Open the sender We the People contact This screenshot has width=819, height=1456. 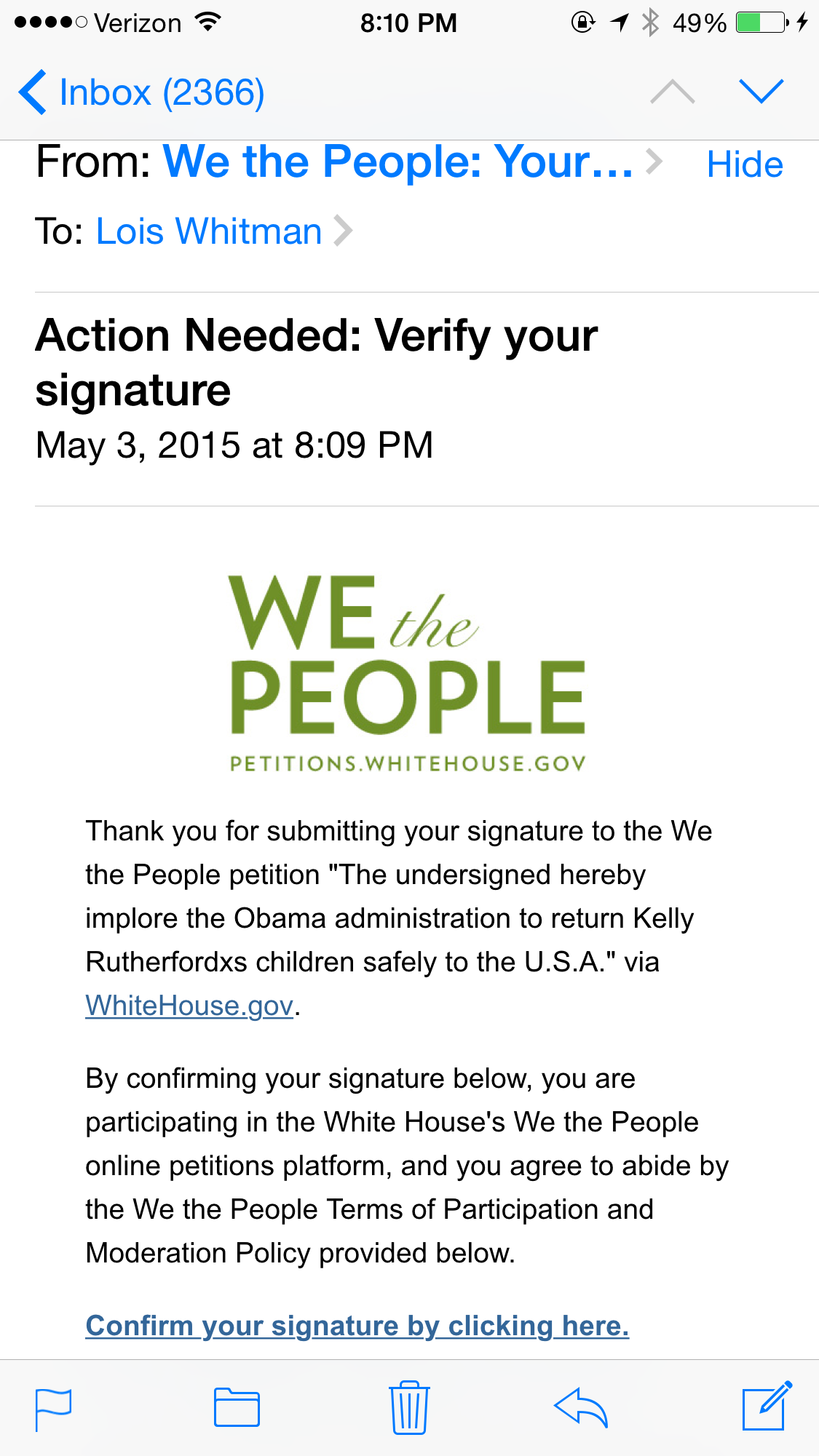399,162
